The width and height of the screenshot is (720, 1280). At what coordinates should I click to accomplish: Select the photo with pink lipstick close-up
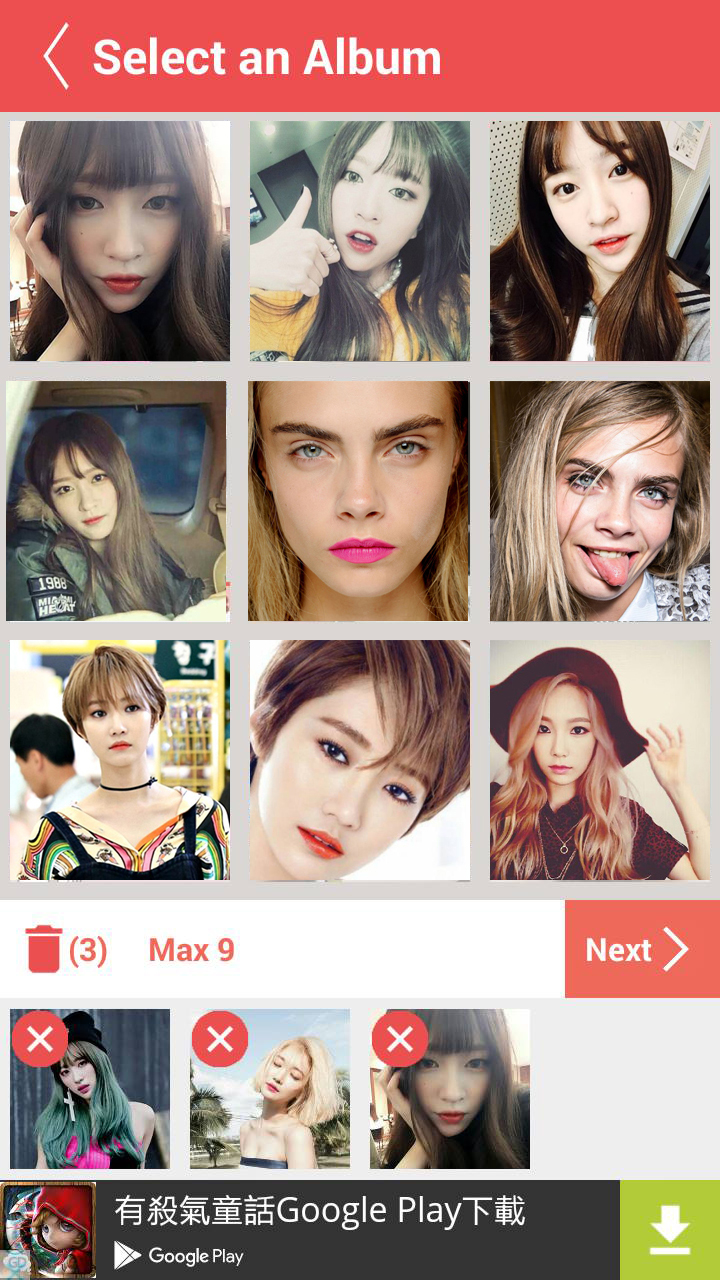tap(359, 501)
